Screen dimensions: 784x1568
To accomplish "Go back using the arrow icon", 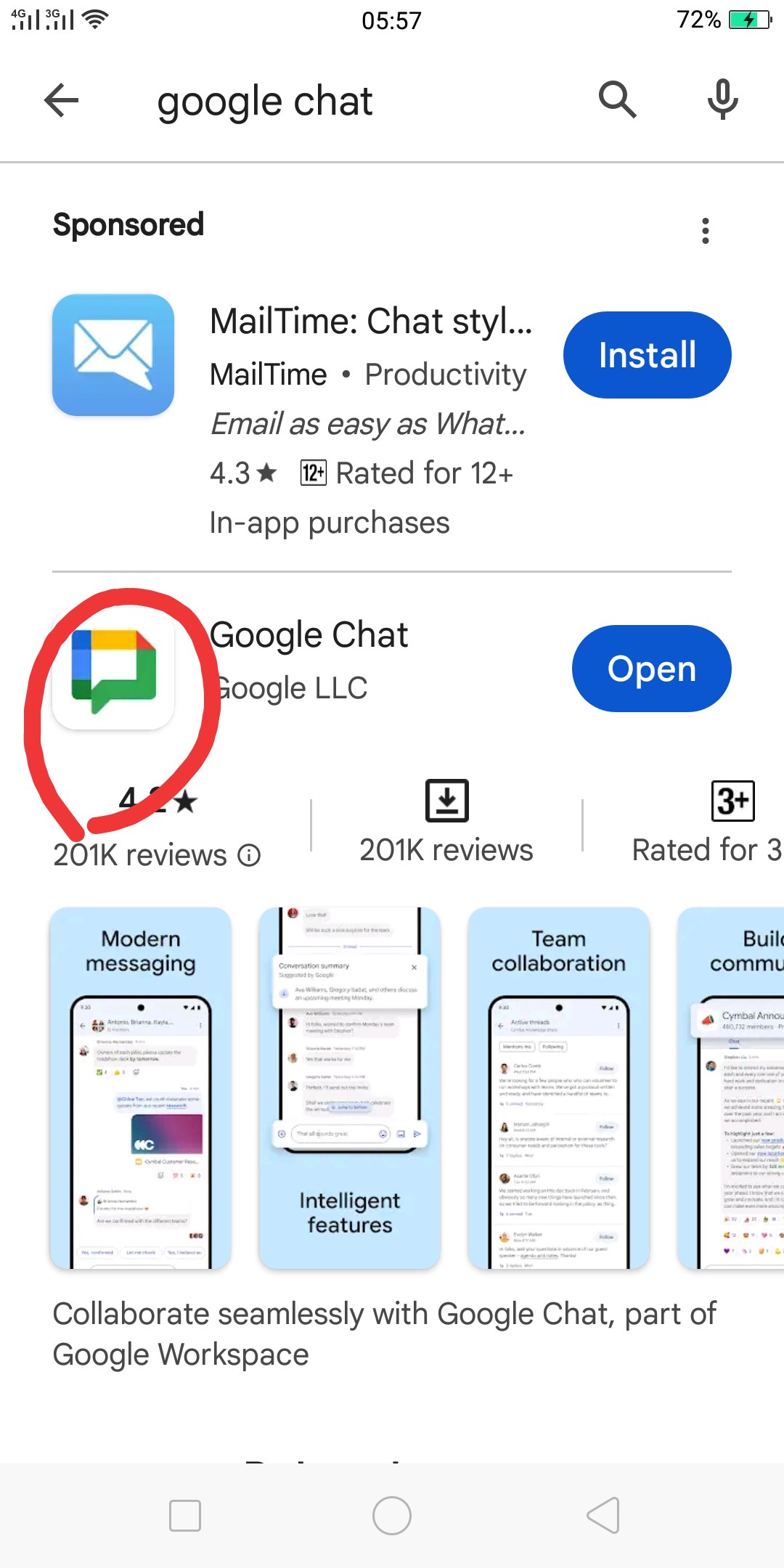I will [x=61, y=100].
